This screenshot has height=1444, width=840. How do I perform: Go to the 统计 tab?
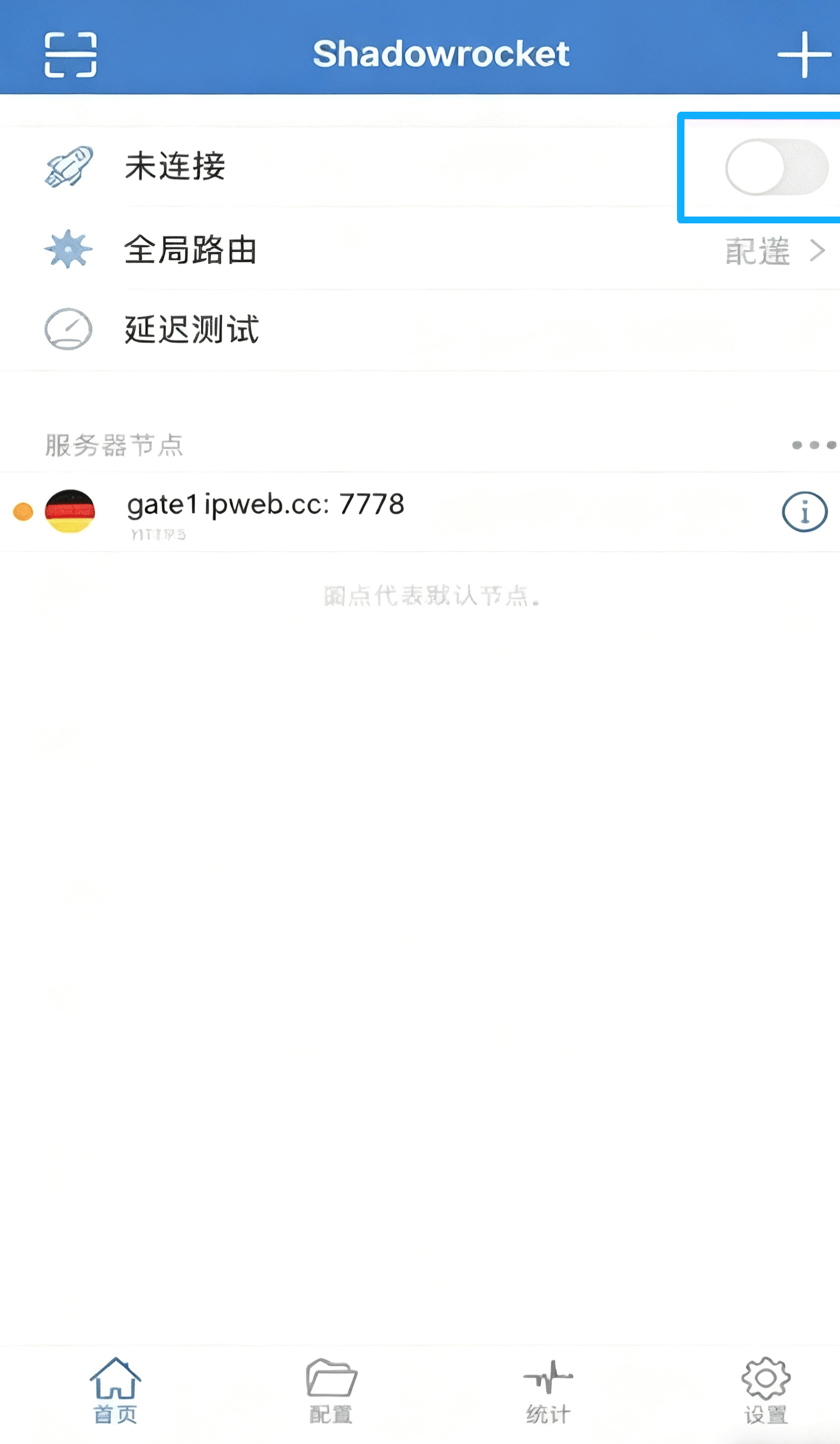pos(548,1390)
